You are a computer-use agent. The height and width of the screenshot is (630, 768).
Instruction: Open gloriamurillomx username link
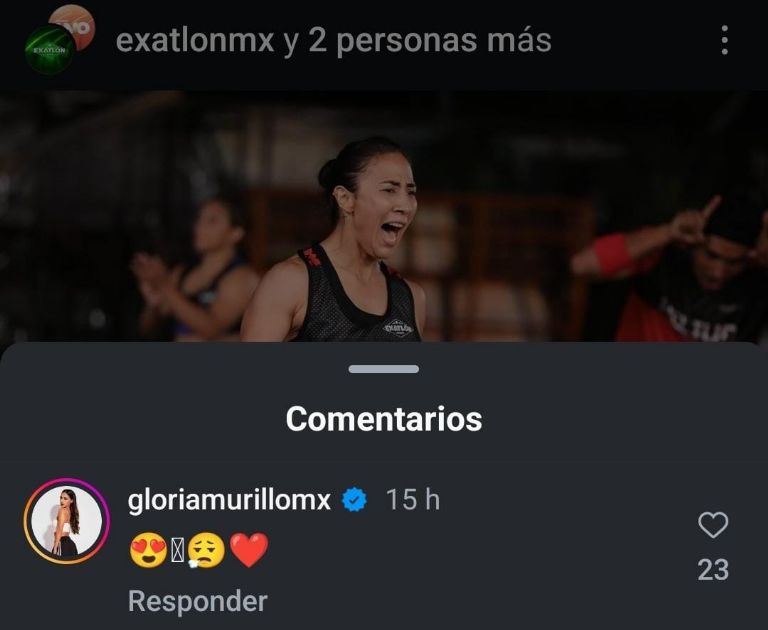coord(229,500)
